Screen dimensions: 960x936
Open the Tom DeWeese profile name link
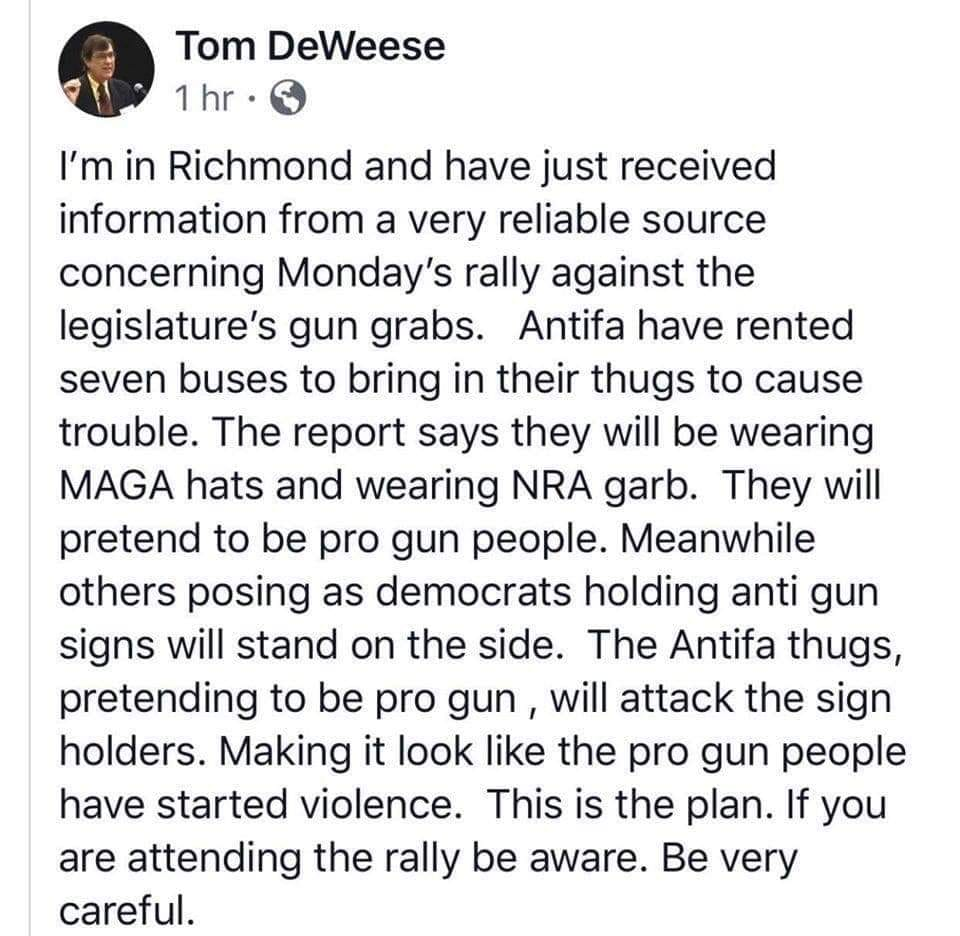pos(310,47)
